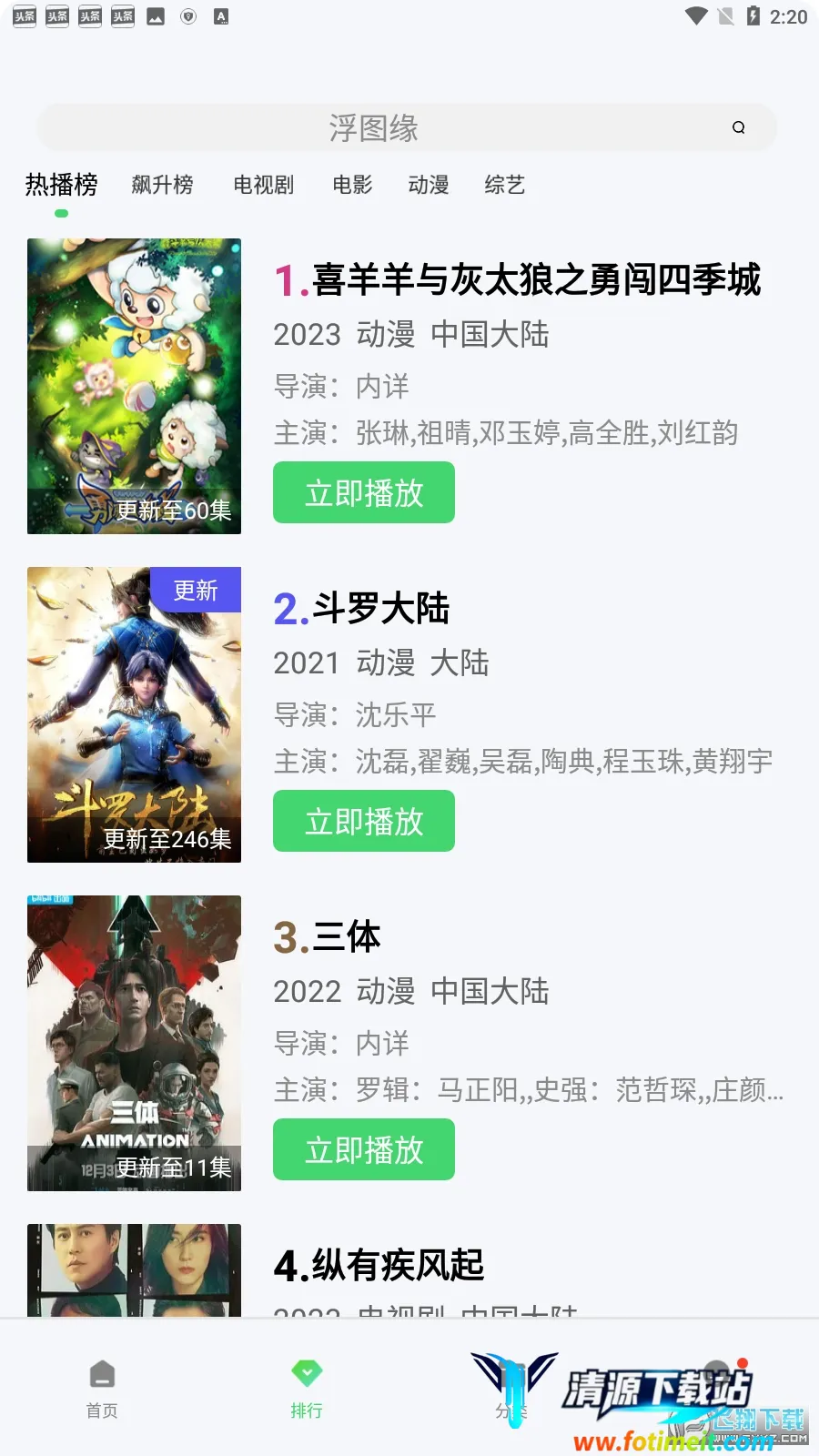819x1456 pixels.
Task: Tap 立即播放 for 三体
Action: point(364,1149)
